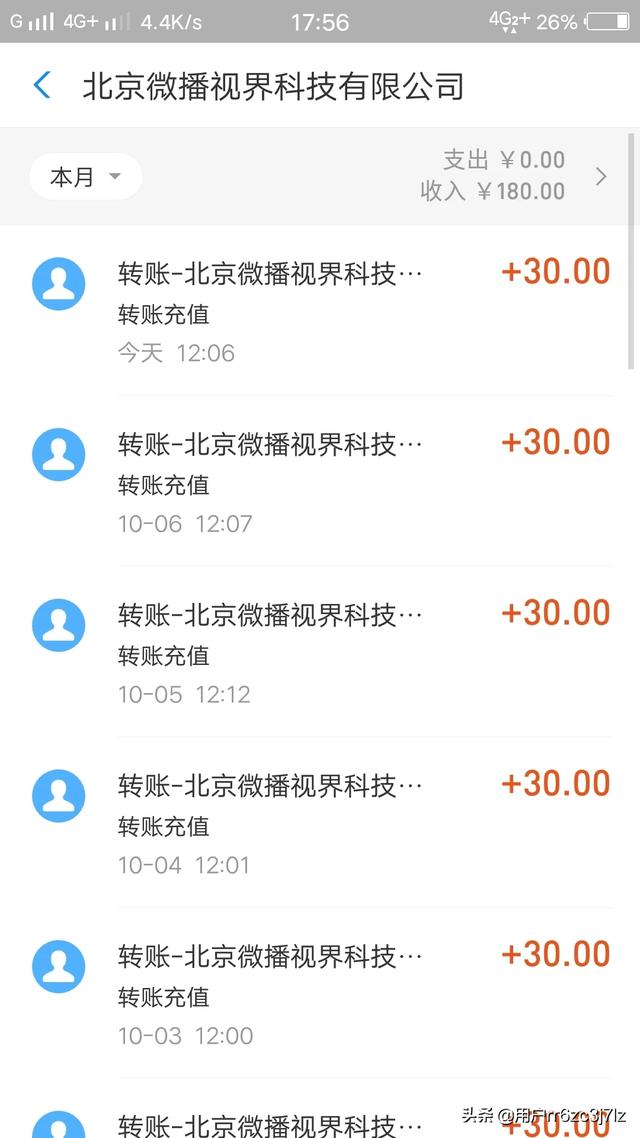The image size is (640, 1138).
Task: Open the expense and income summary chevron
Action: pyautogui.click(x=601, y=176)
